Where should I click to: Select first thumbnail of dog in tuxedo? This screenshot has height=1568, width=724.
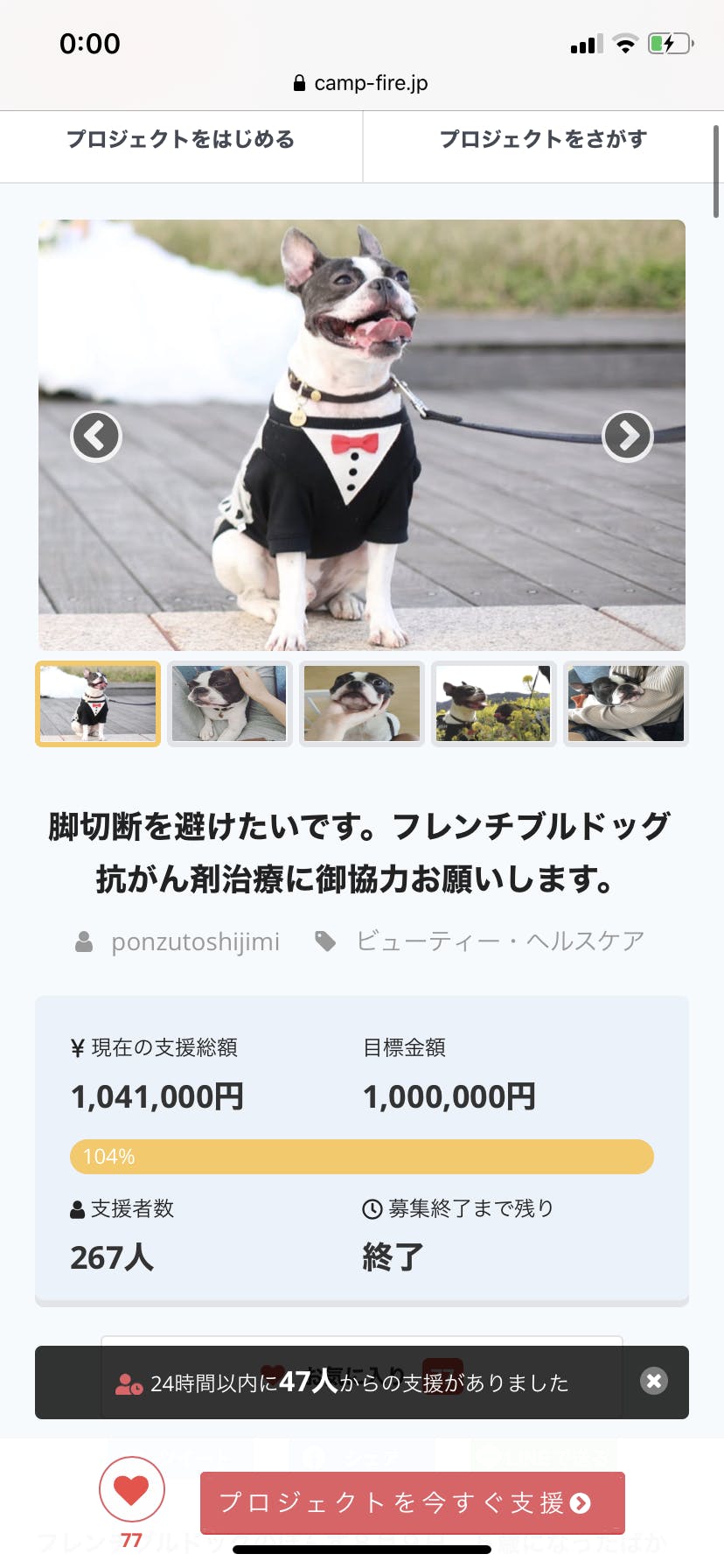click(x=98, y=703)
